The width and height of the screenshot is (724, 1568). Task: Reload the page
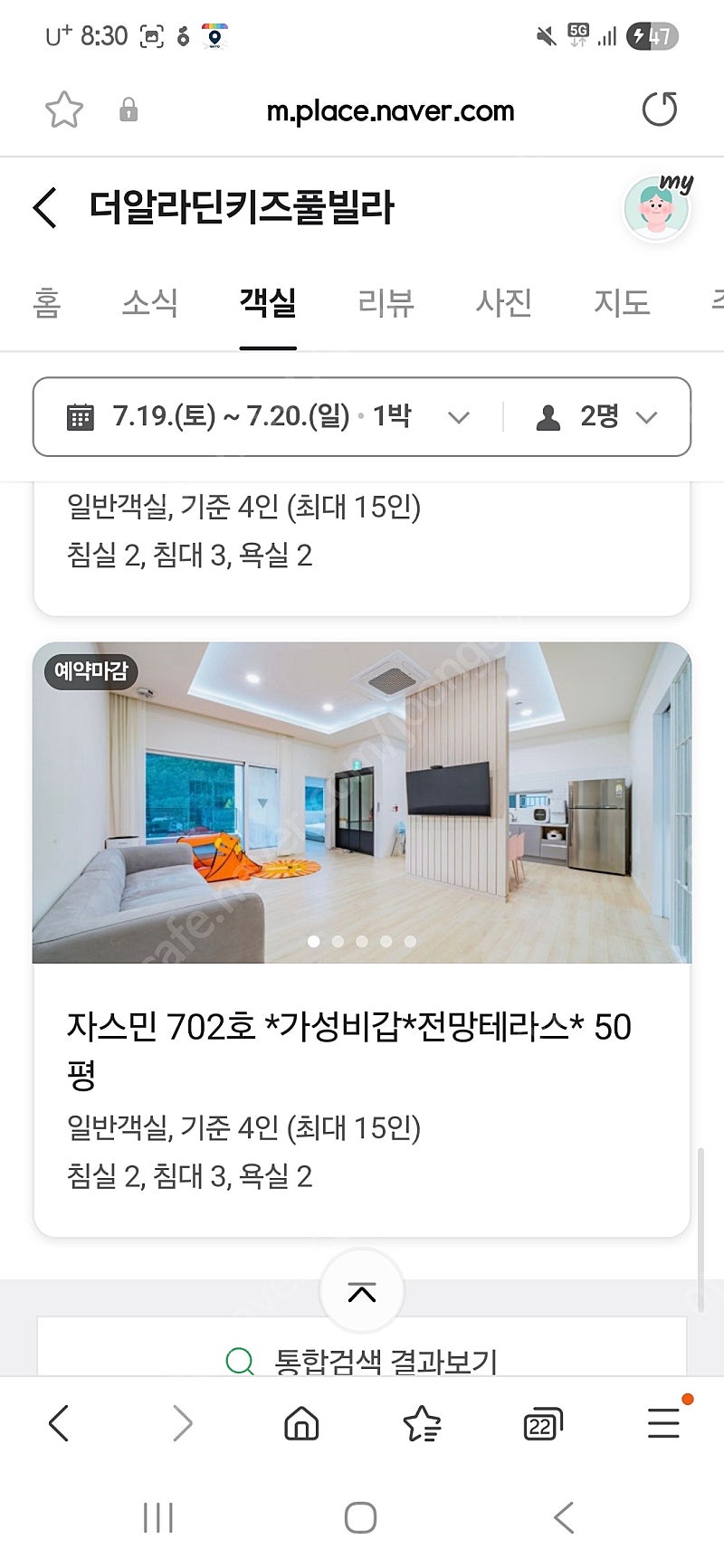click(659, 109)
